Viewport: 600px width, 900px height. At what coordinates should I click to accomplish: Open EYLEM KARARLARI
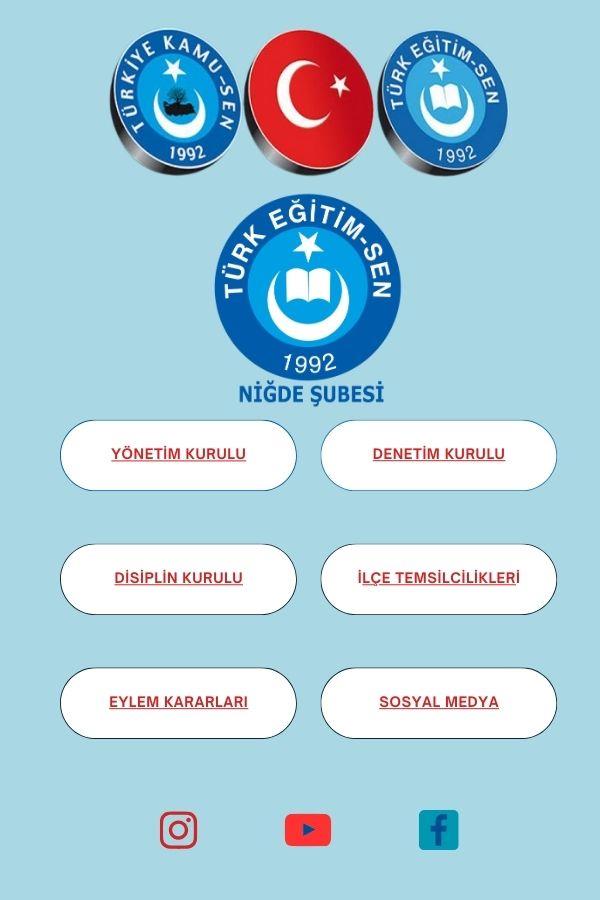(178, 702)
